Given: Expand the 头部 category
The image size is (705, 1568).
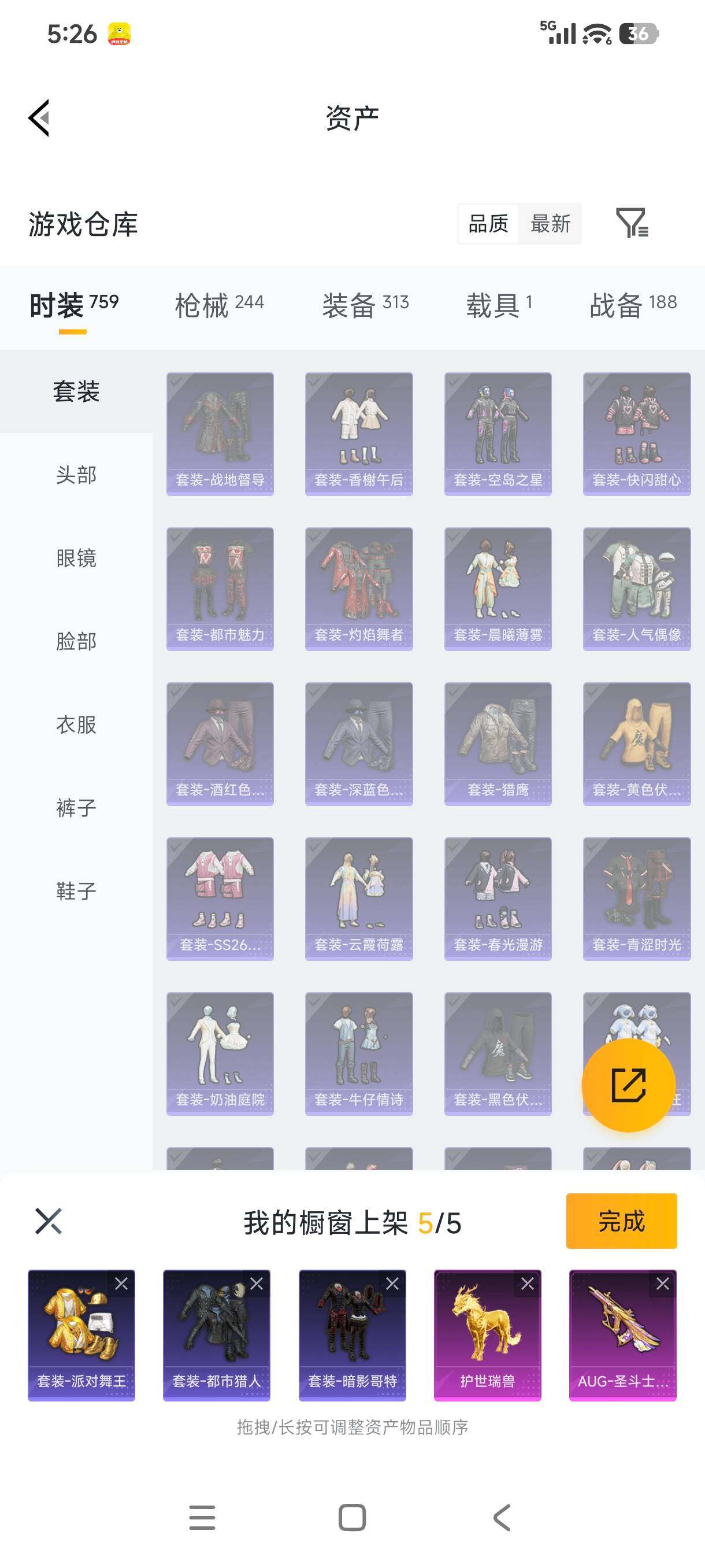Looking at the screenshot, I should click(75, 476).
